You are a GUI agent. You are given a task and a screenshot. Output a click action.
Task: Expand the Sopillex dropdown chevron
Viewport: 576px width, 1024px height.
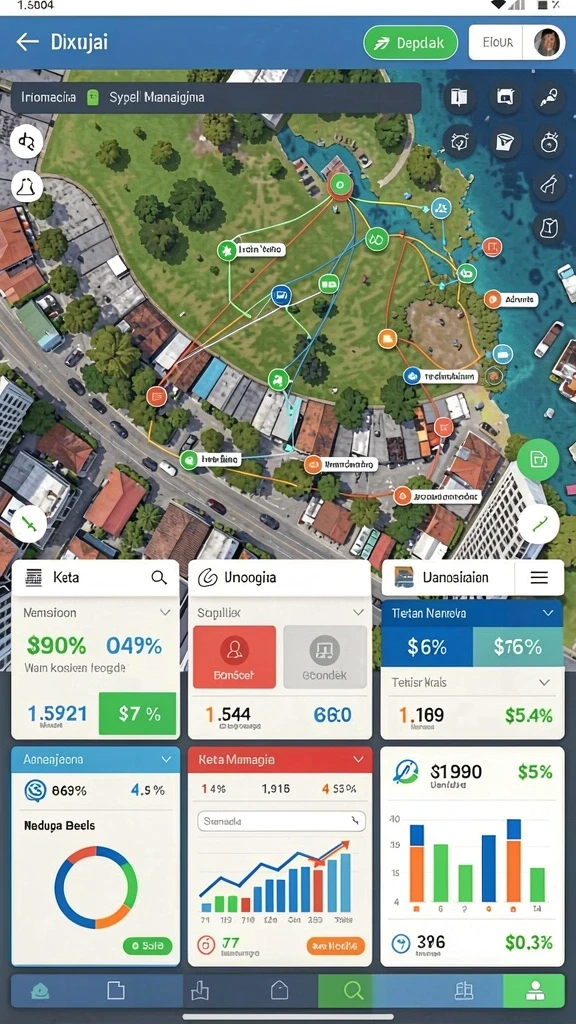click(359, 613)
